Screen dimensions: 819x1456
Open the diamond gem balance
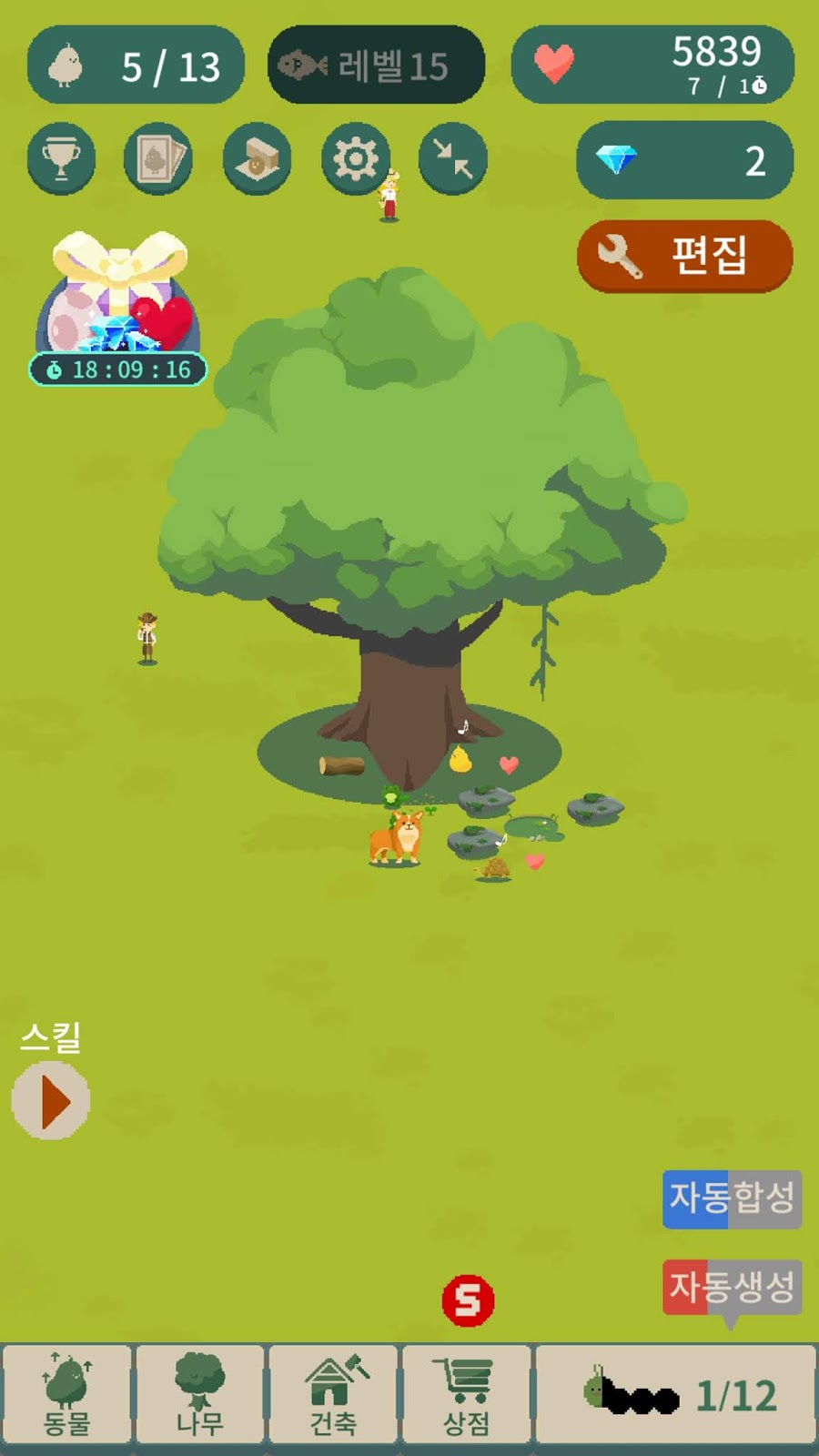click(684, 160)
